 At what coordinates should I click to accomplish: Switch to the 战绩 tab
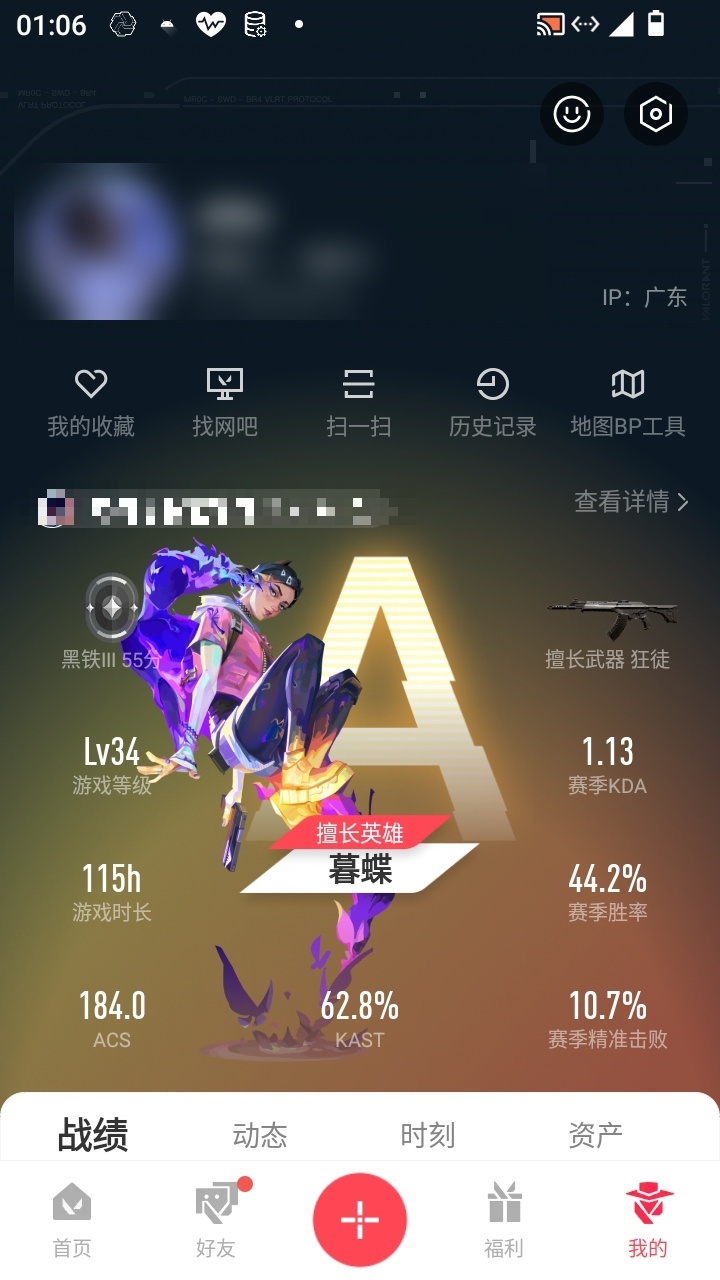[93, 1135]
